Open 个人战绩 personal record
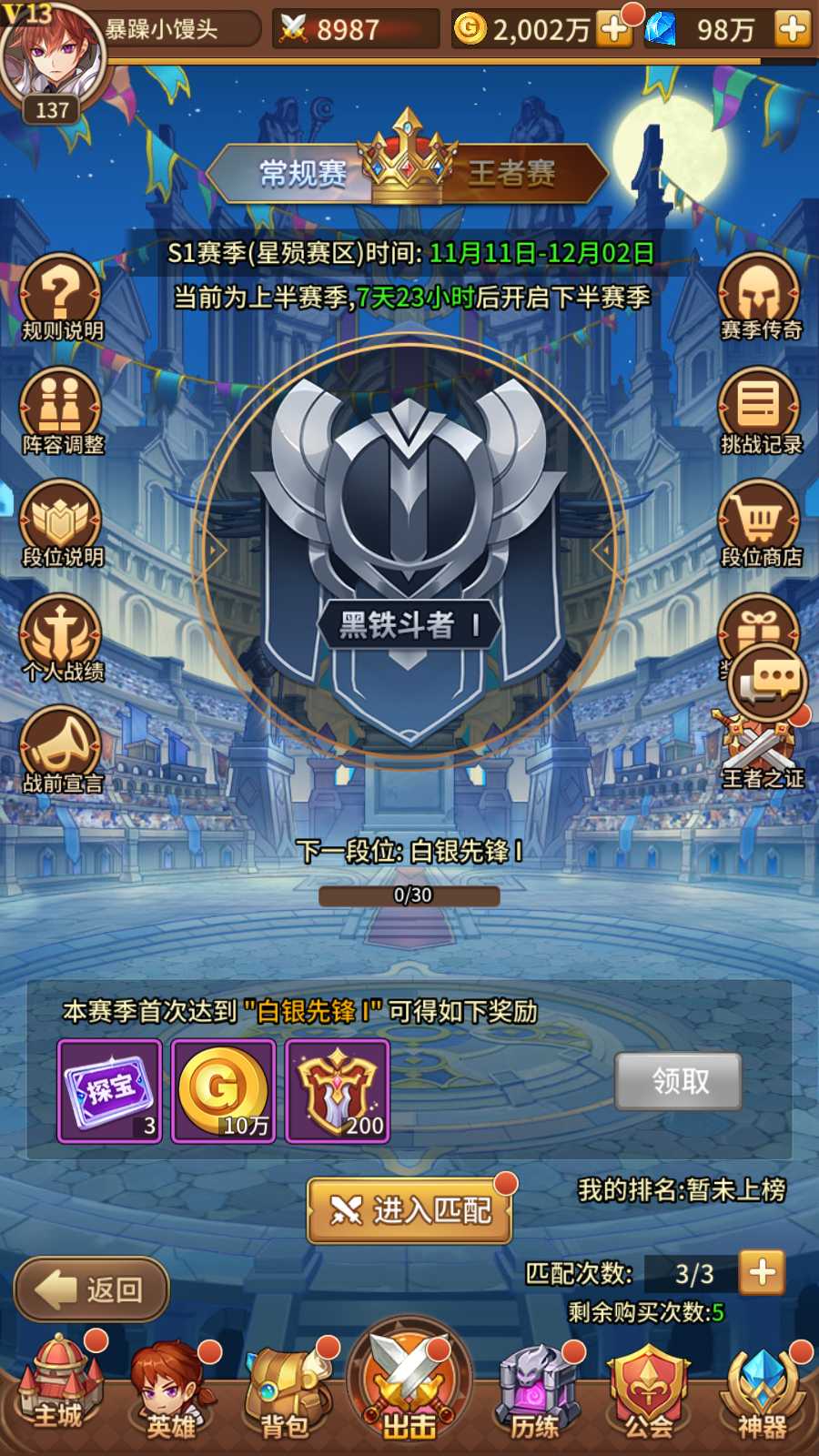This screenshot has width=819, height=1456. pyautogui.click(x=61, y=637)
